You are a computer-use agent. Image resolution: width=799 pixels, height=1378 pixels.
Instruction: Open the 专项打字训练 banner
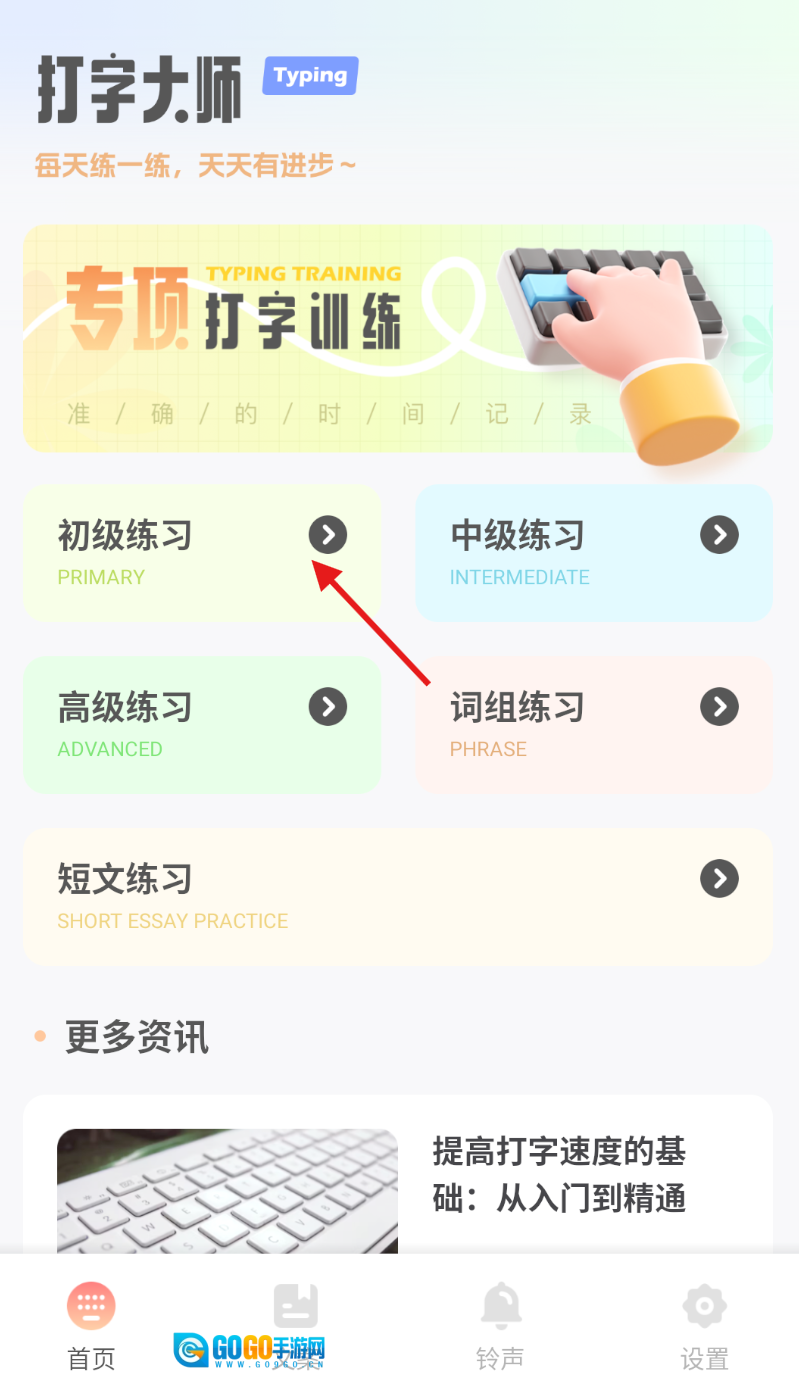tap(398, 338)
